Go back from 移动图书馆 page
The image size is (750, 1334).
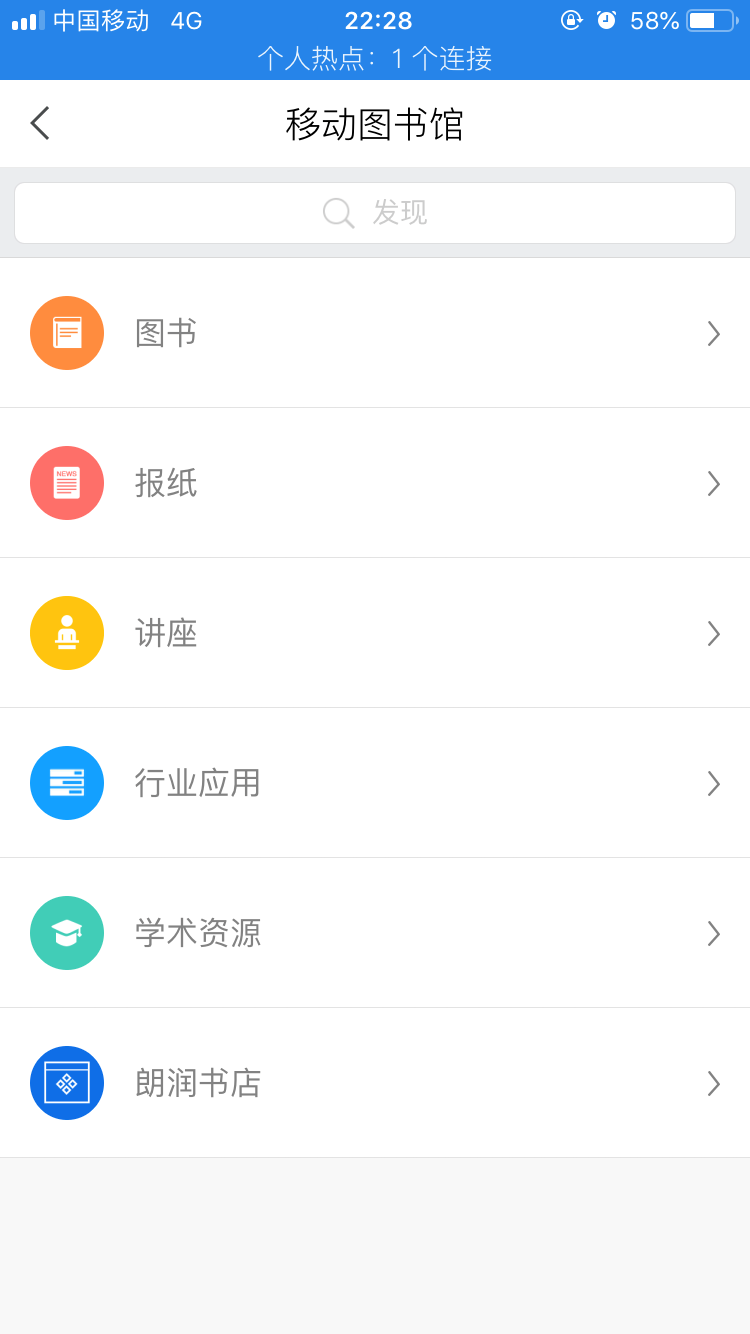(x=40, y=123)
